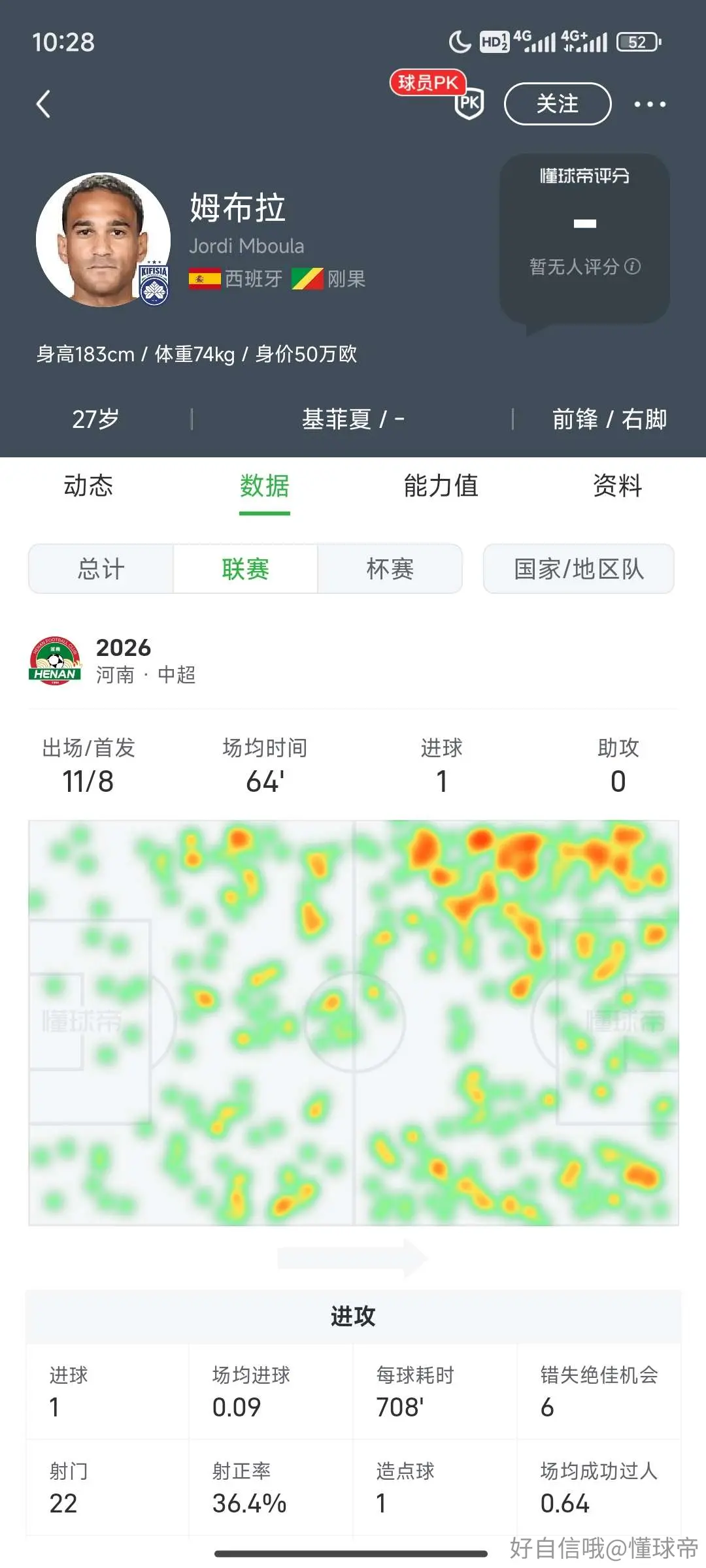Select the 联赛 segment
Screen dimensions: 706x1568
pyautogui.click(x=245, y=569)
